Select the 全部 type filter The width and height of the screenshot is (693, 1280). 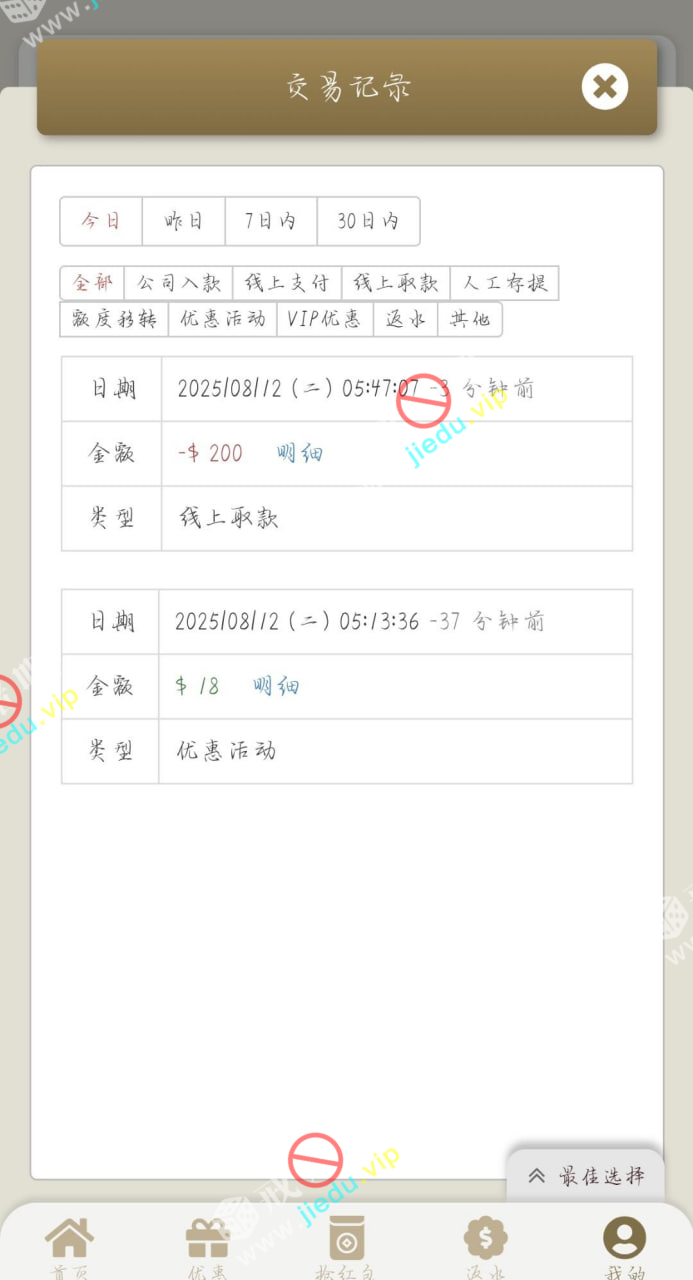click(x=92, y=283)
